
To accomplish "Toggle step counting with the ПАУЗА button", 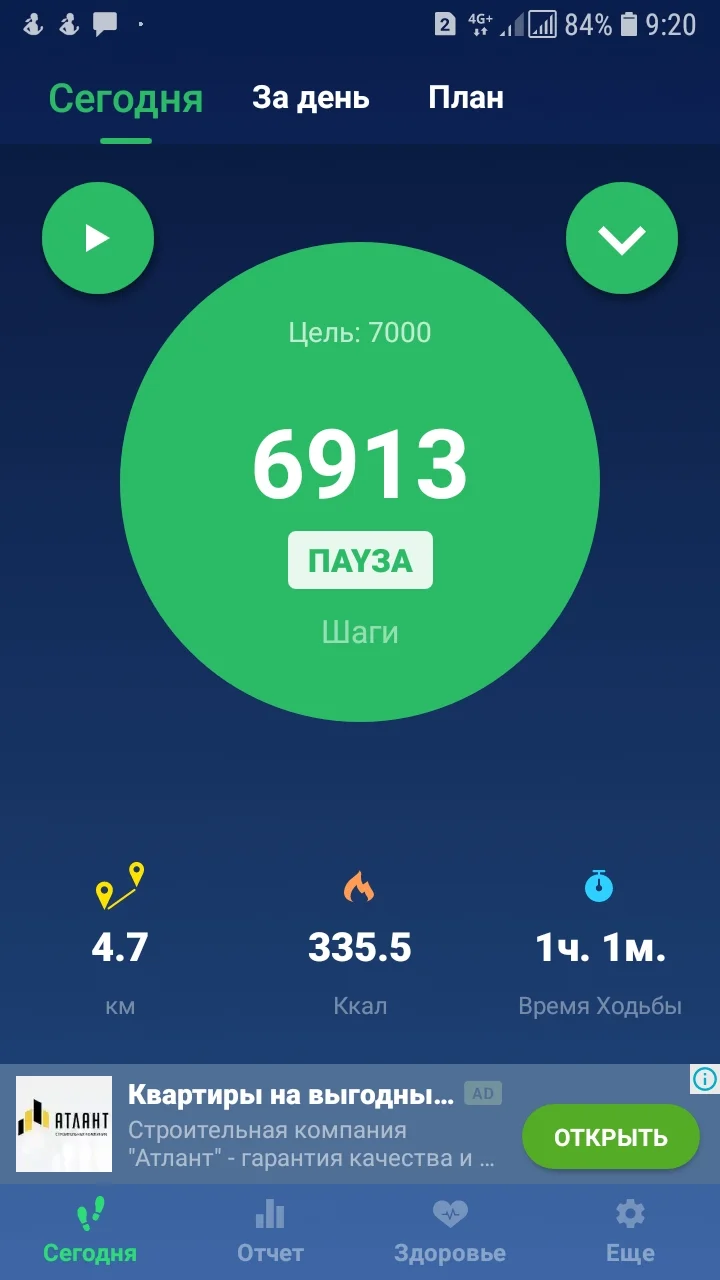I will [360, 560].
